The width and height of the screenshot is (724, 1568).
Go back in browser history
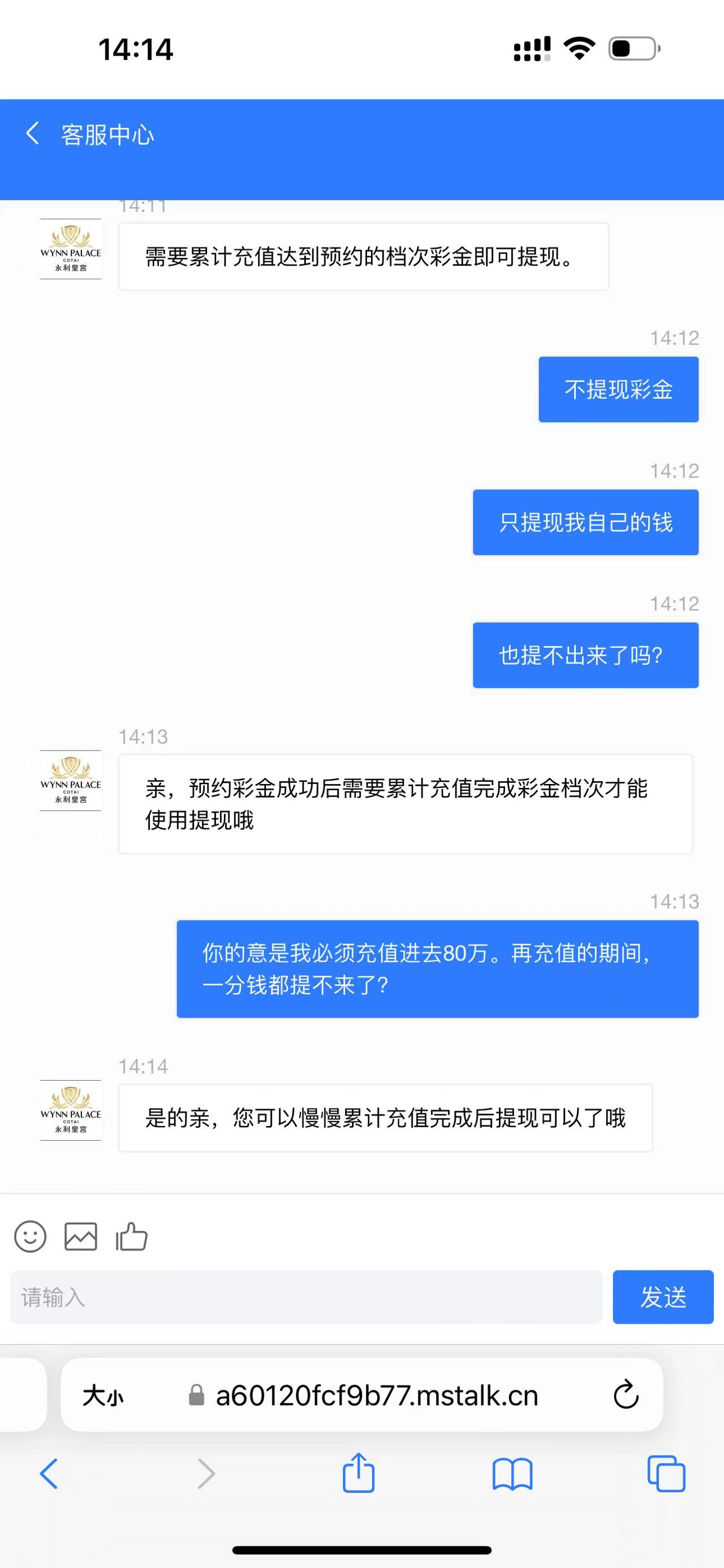coord(49,1474)
